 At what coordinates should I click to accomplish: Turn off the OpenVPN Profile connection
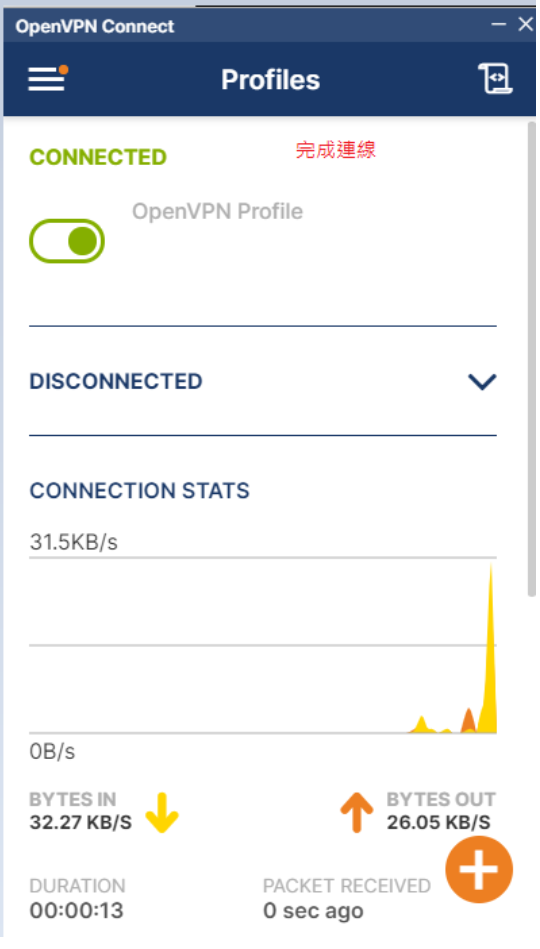(67, 241)
